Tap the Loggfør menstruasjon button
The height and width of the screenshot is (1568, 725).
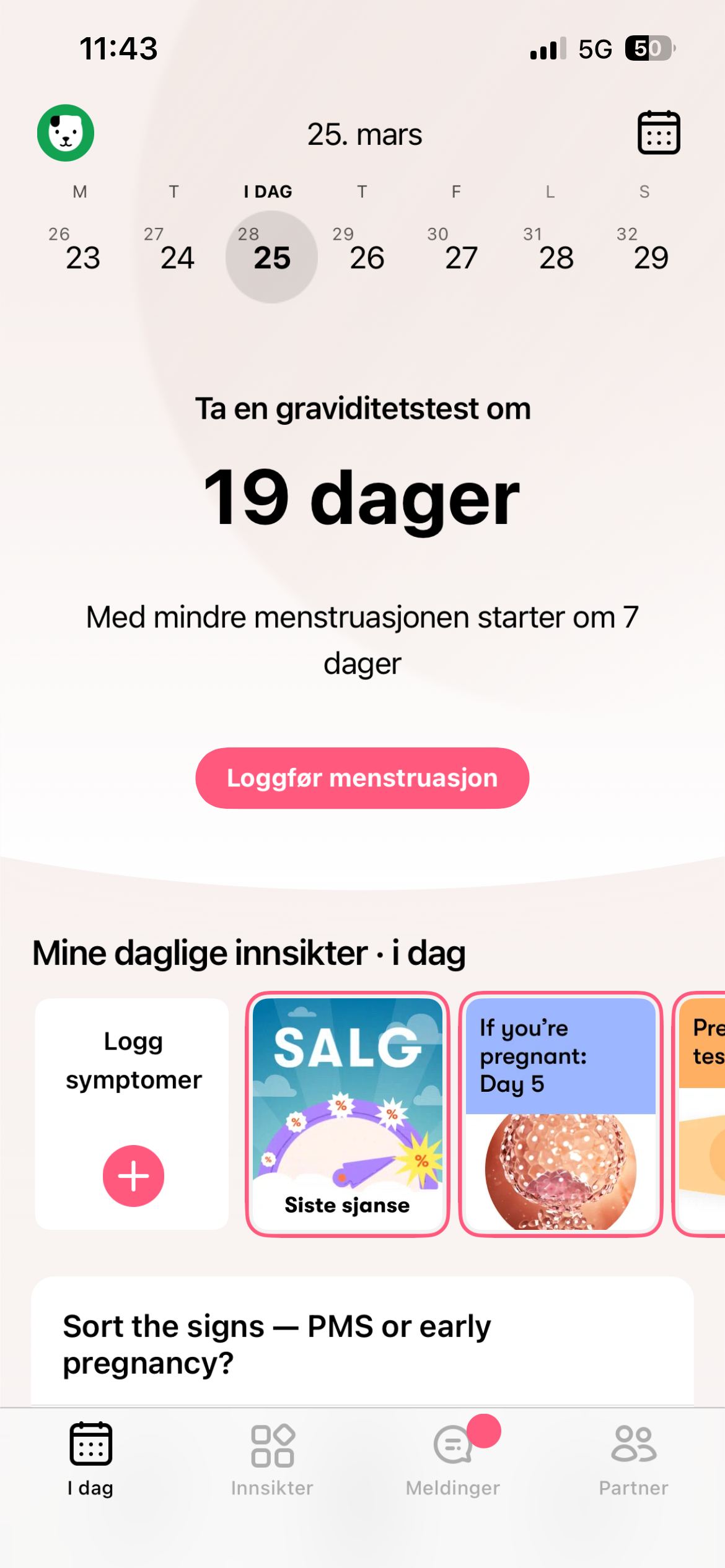pyautogui.click(x=362, y=778)
